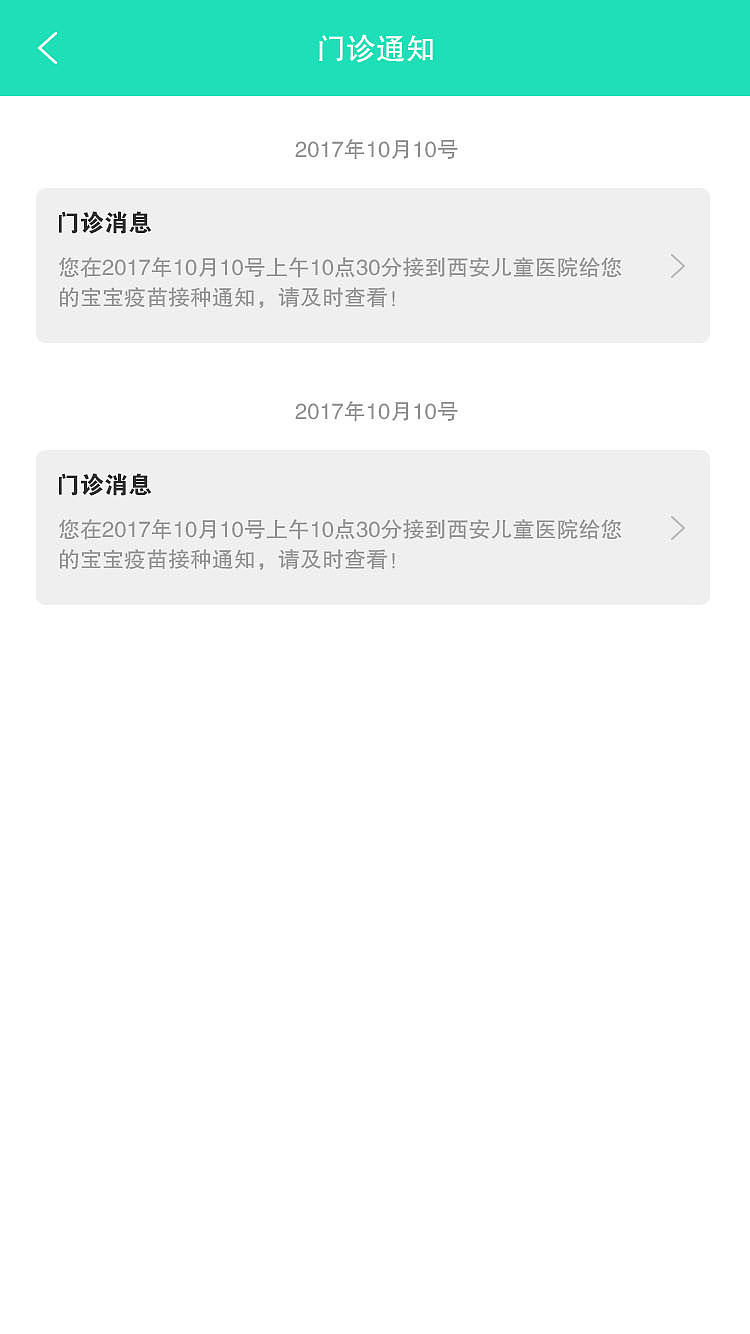Go back from 门诊通知 screen

click(47, 48)
